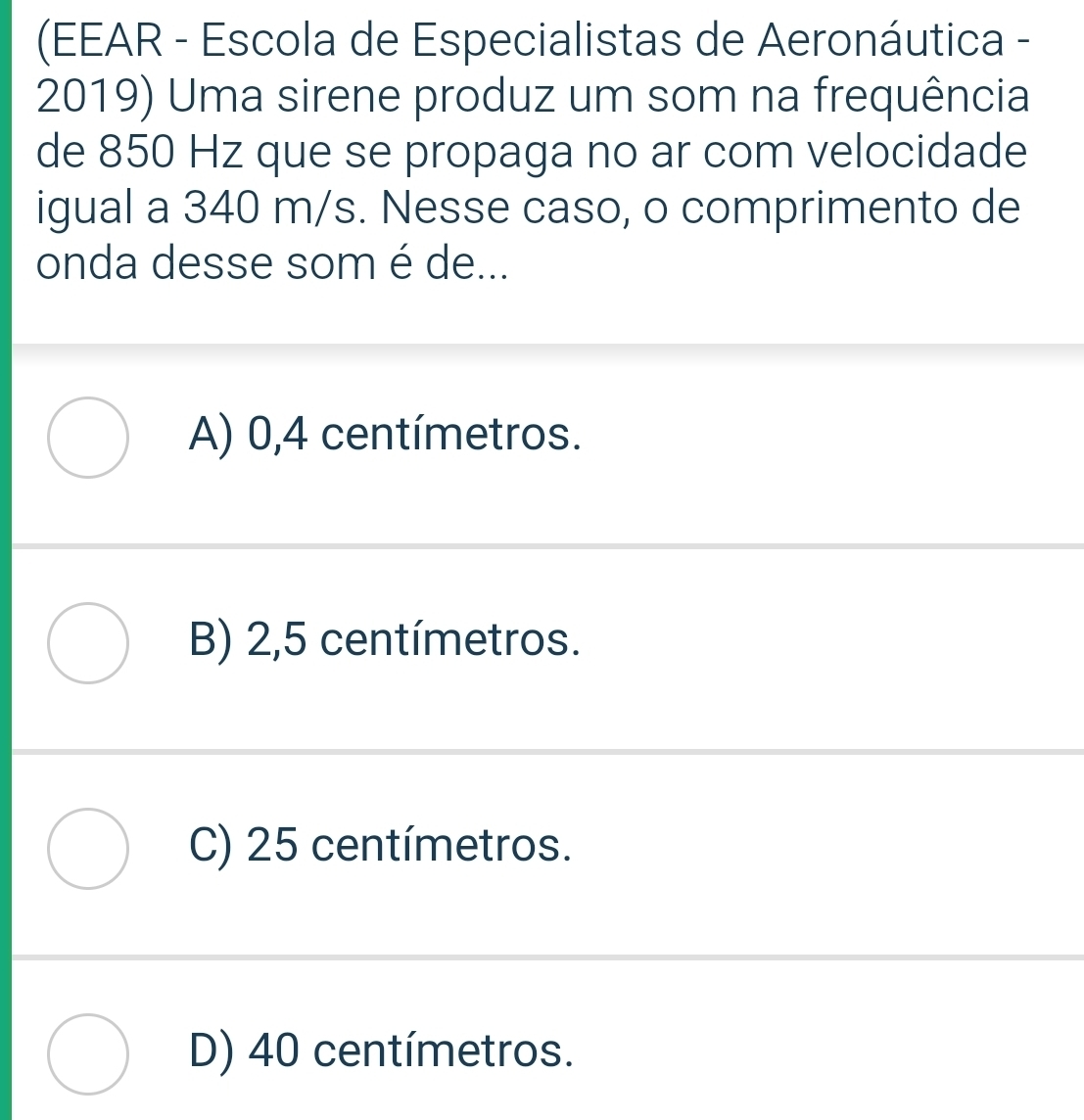1084x1120 pixels.
Task: Select answer A) 0,4 centímetros
Action: [87, 438]
